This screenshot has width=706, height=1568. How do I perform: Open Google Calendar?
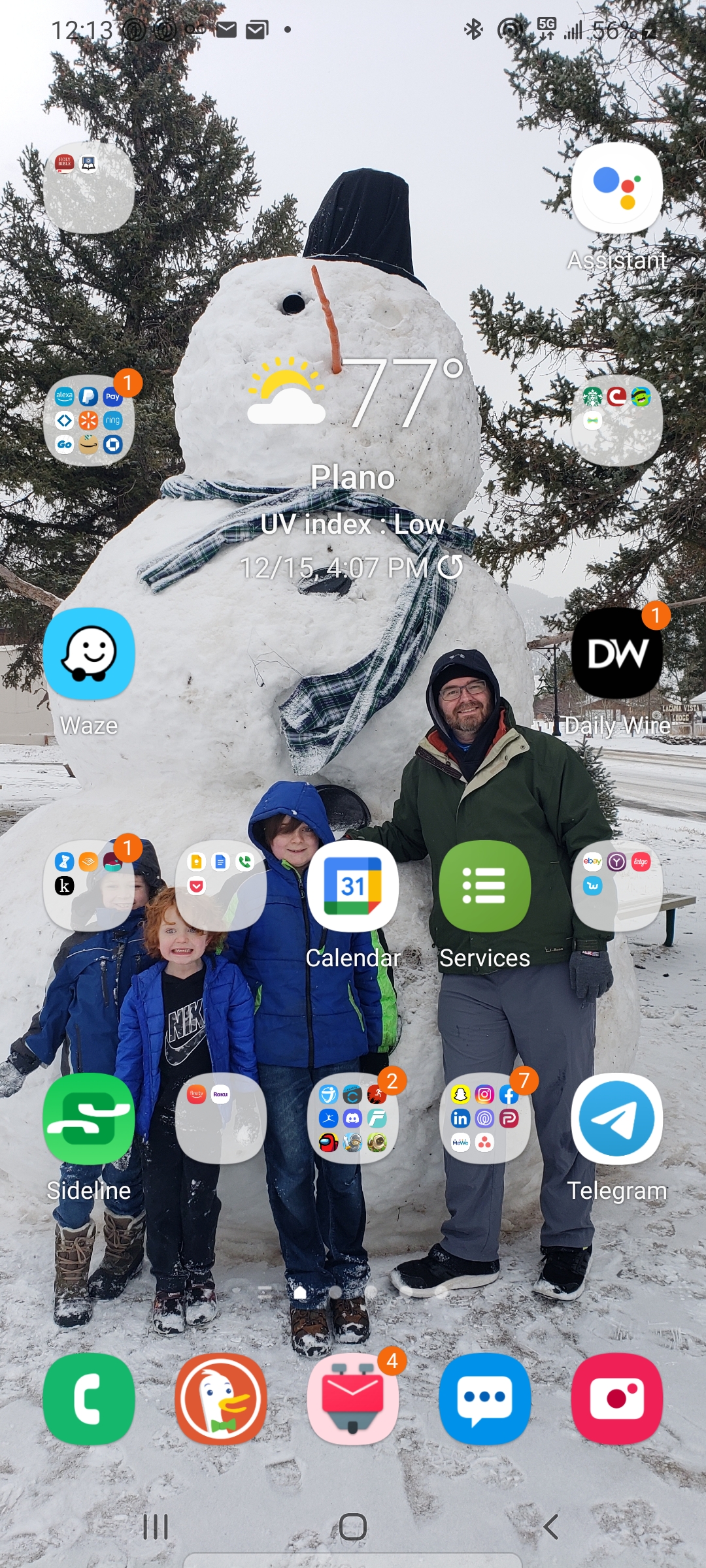(x=352, y=886)
